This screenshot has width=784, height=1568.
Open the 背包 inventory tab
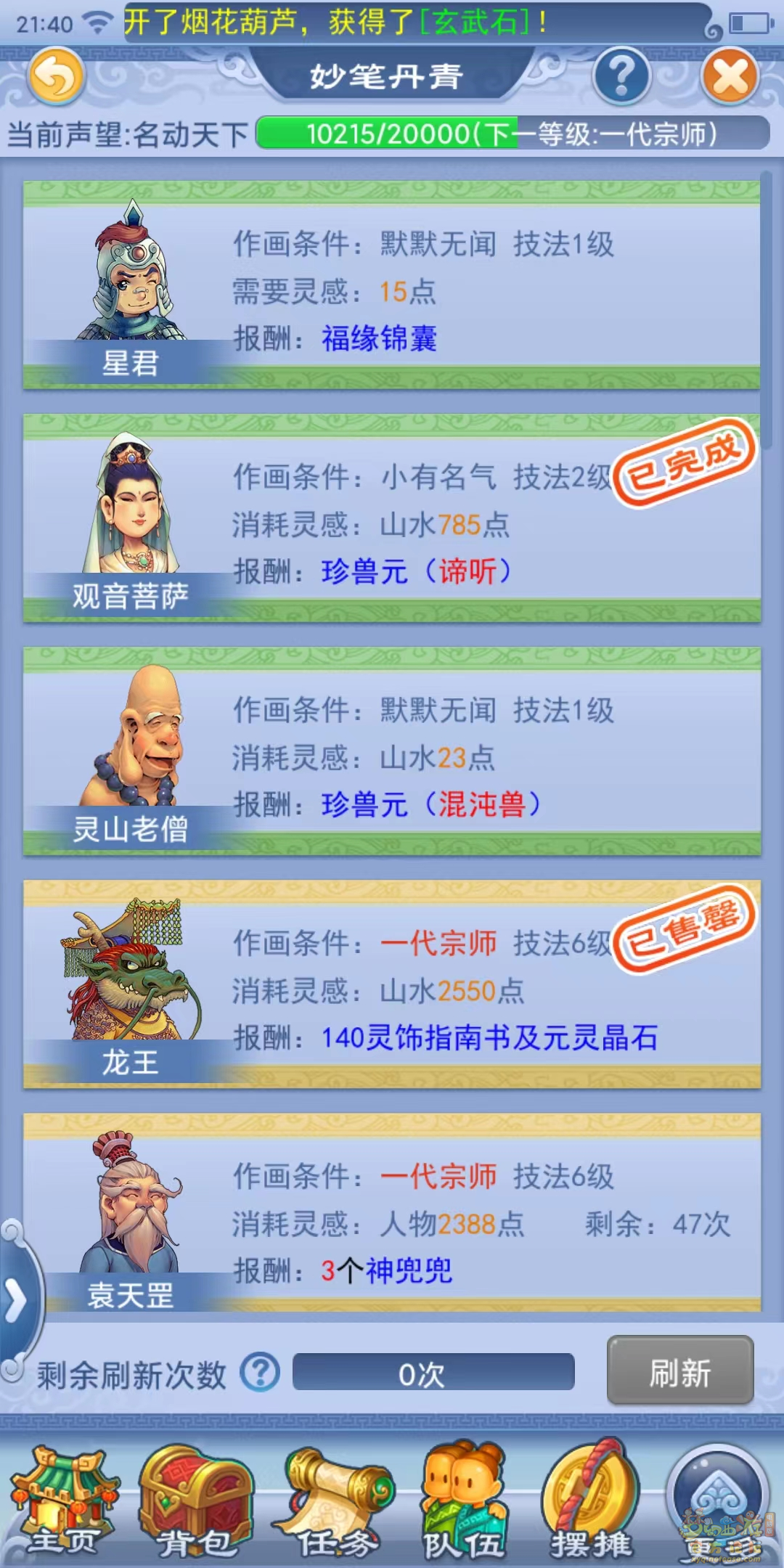tap(195, 1503)
